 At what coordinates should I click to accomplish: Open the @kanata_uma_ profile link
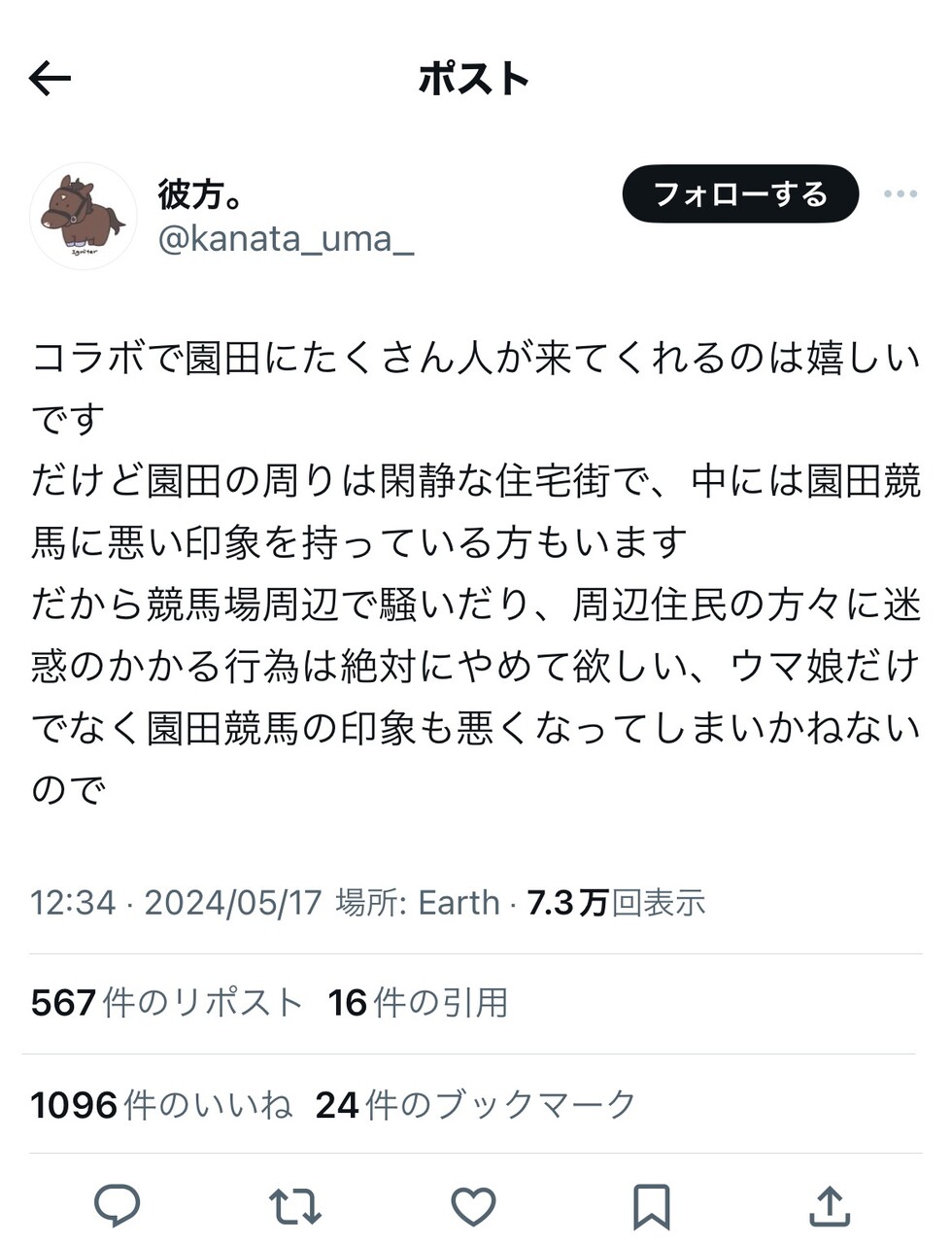pyautogui.click(x=286, y=239)
